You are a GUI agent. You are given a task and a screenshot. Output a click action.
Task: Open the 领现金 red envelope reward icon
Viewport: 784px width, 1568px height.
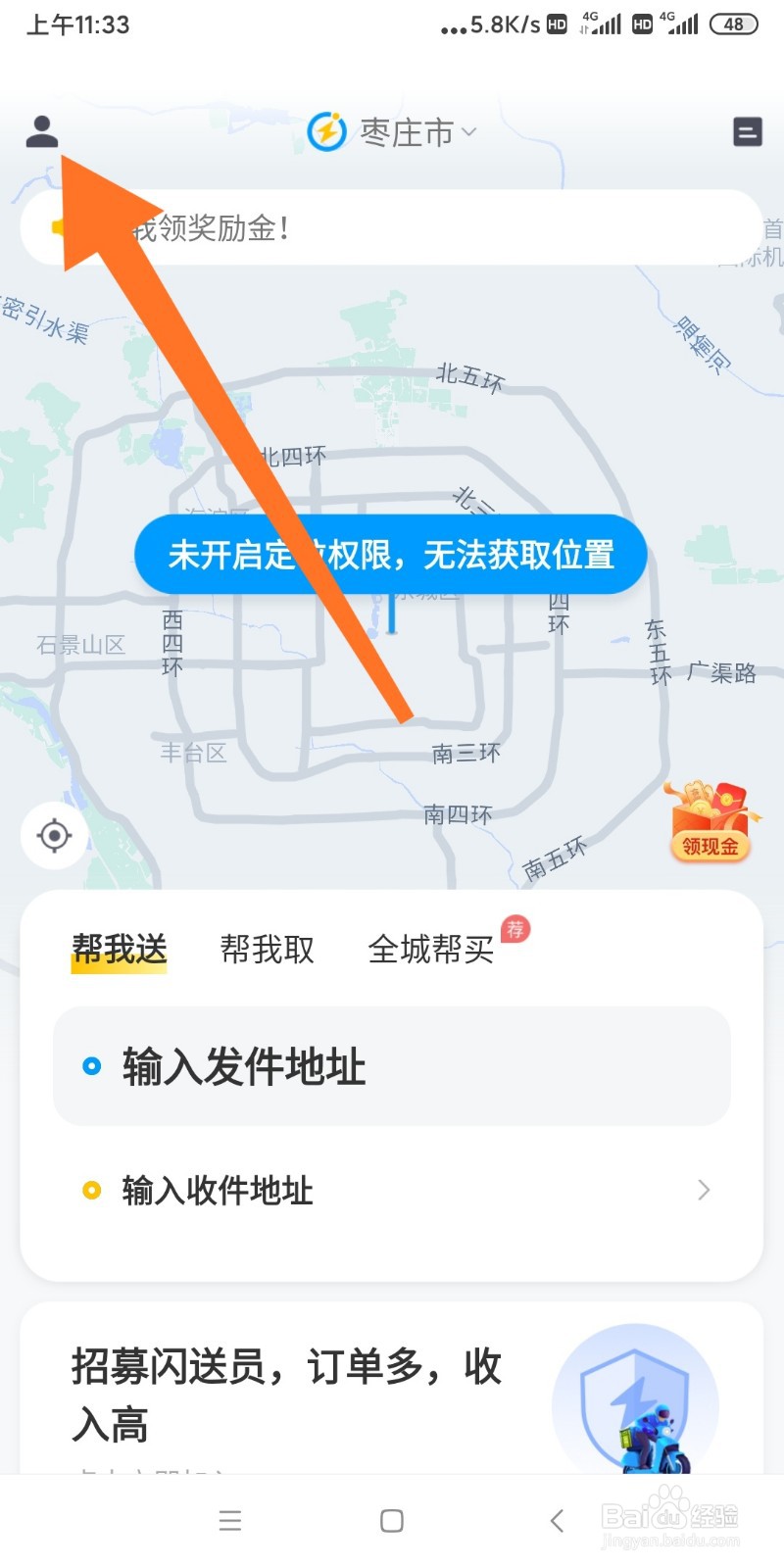click(710, 826)
